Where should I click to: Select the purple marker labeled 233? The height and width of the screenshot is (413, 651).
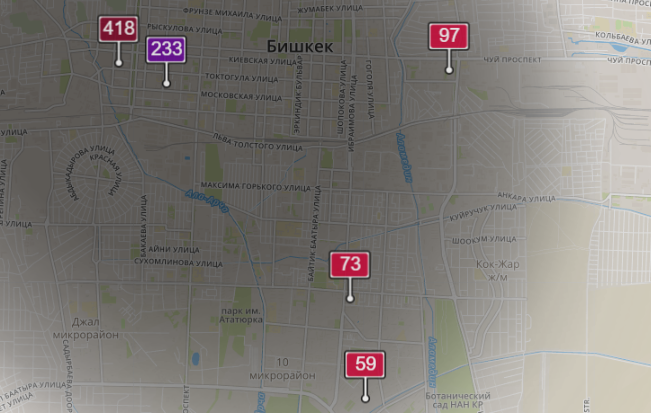(x=166, y=49)
